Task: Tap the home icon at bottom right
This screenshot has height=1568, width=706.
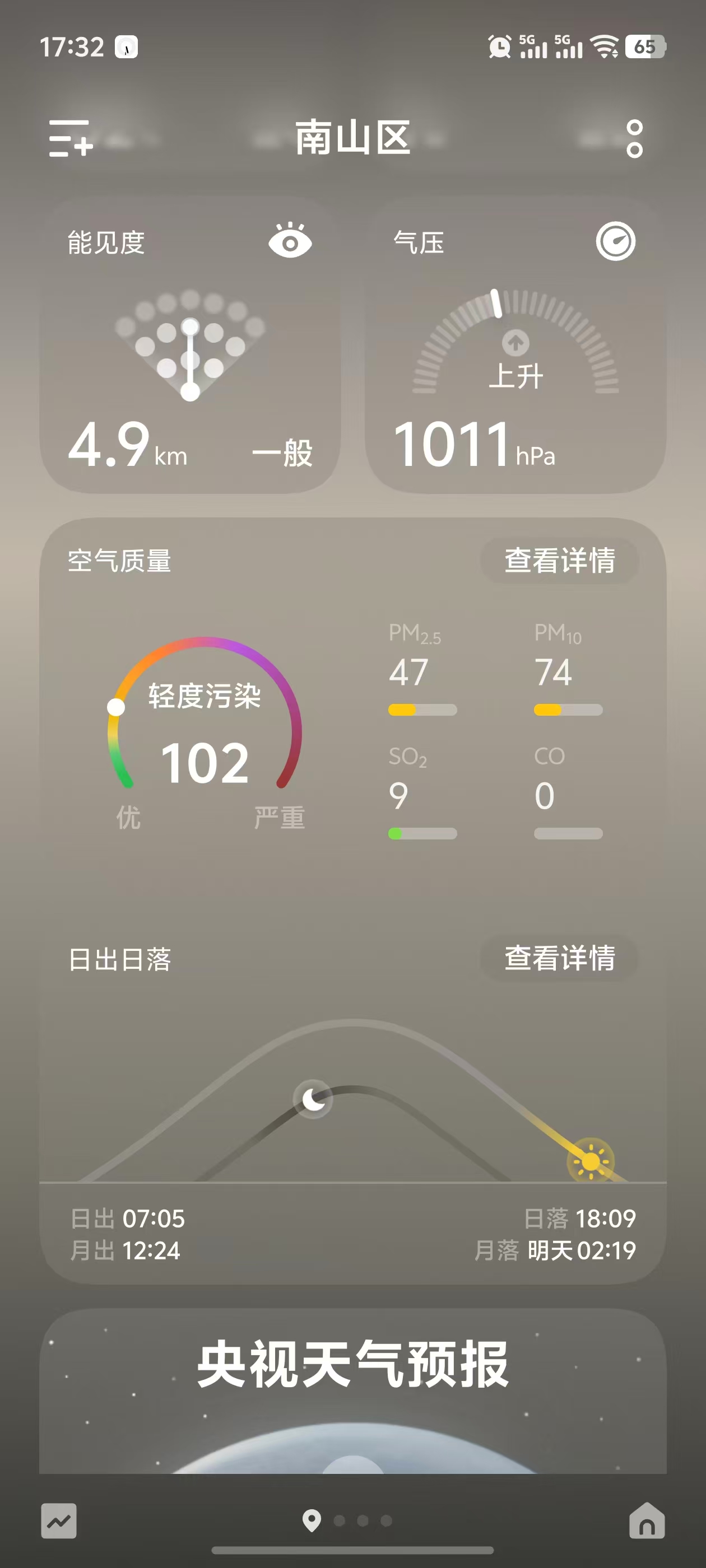Action: (x=646, y=1520)
